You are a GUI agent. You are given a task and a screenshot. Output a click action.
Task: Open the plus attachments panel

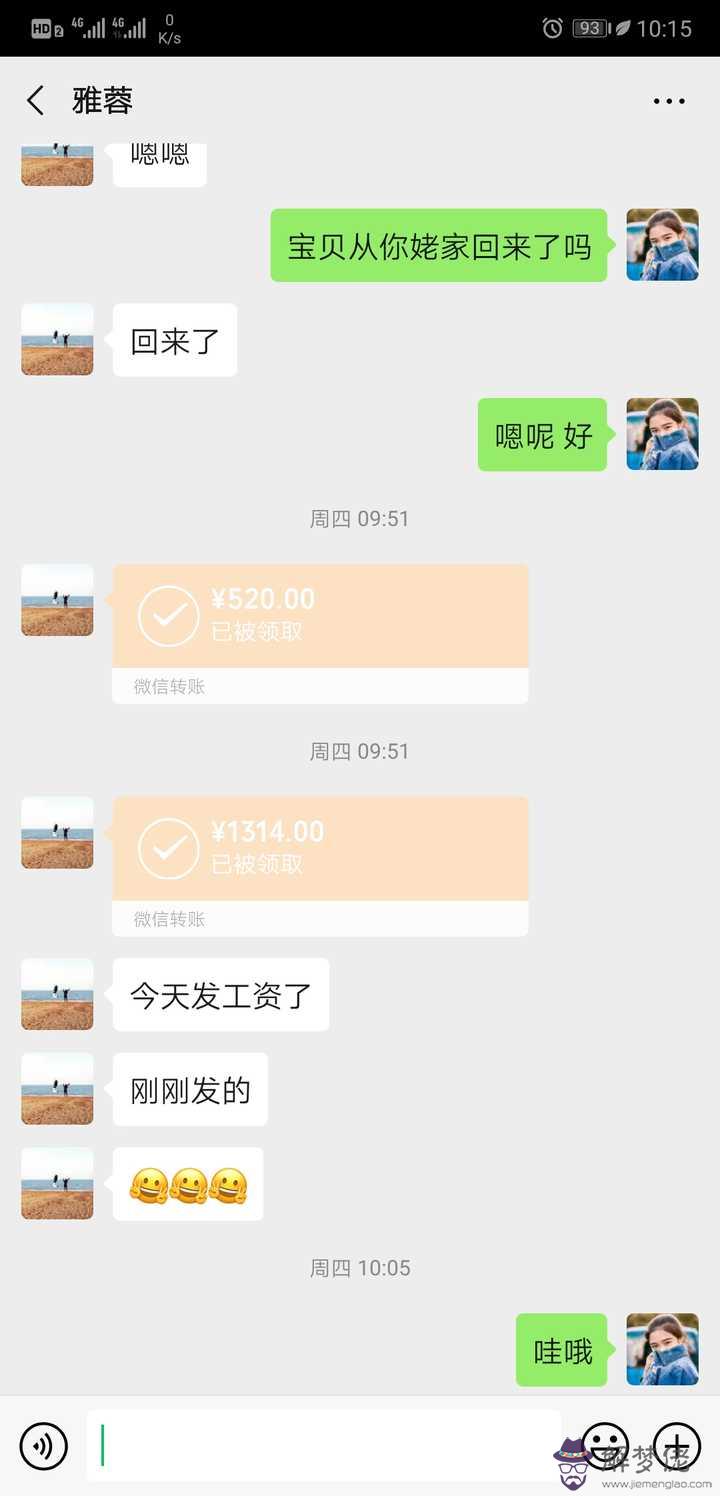click(x=677, y=1446)
